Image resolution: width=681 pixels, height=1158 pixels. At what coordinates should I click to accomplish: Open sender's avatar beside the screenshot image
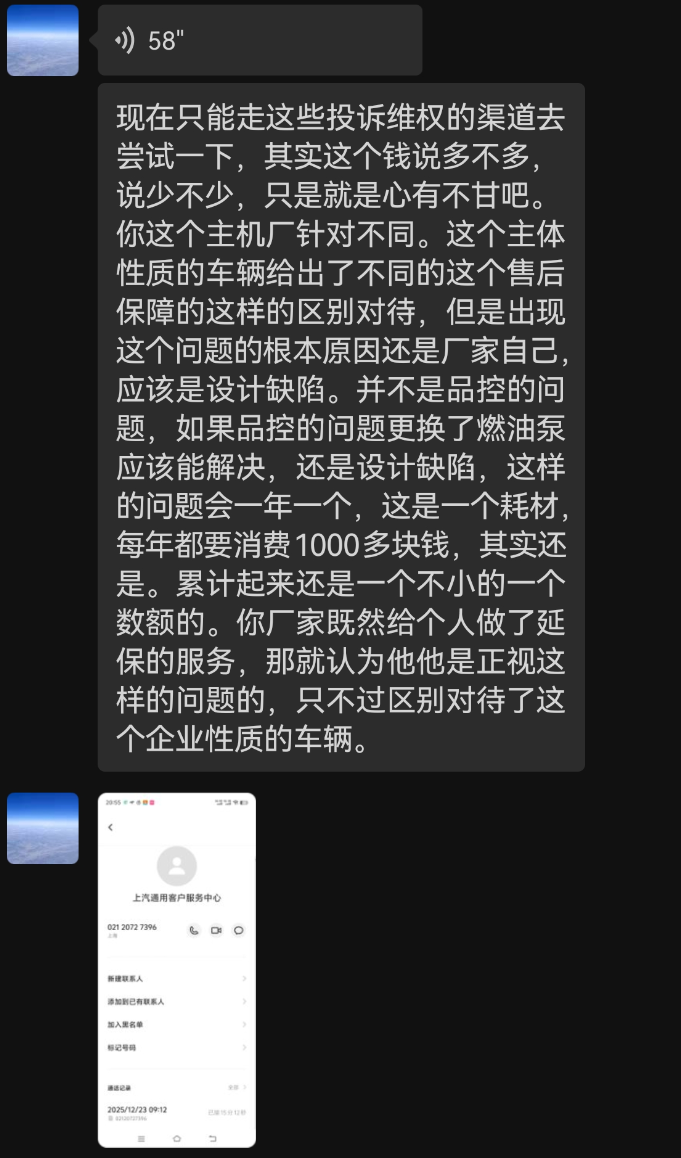pyautogui.click(x=43, y=828)
